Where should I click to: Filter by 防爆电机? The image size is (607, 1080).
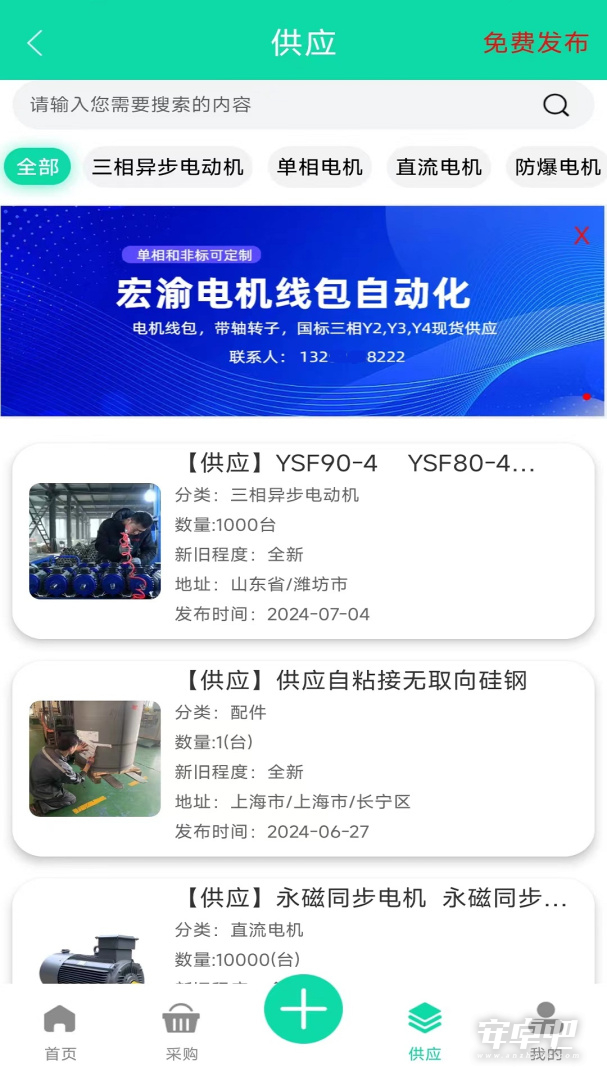click(x=557, y=167)
